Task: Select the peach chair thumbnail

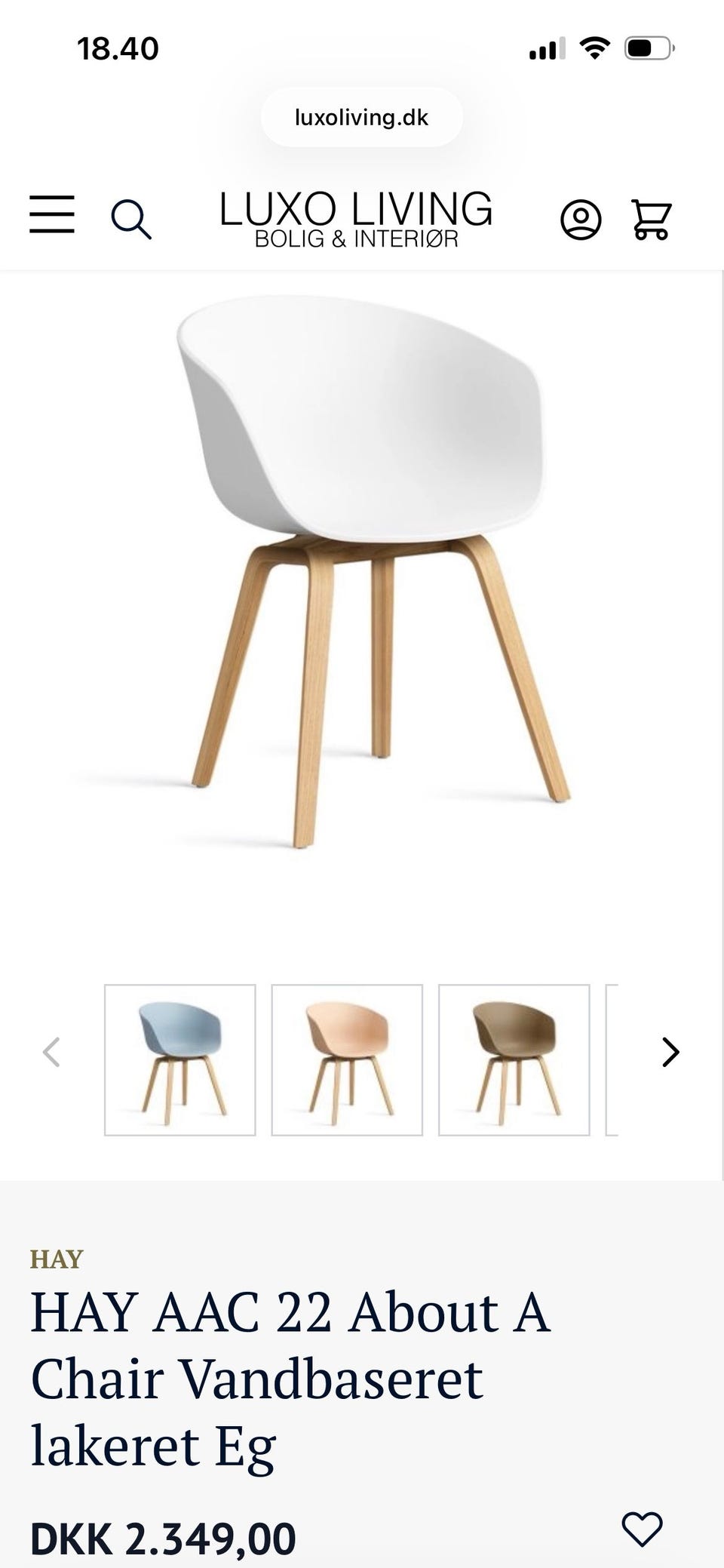Action: (x=347, y=1059)
